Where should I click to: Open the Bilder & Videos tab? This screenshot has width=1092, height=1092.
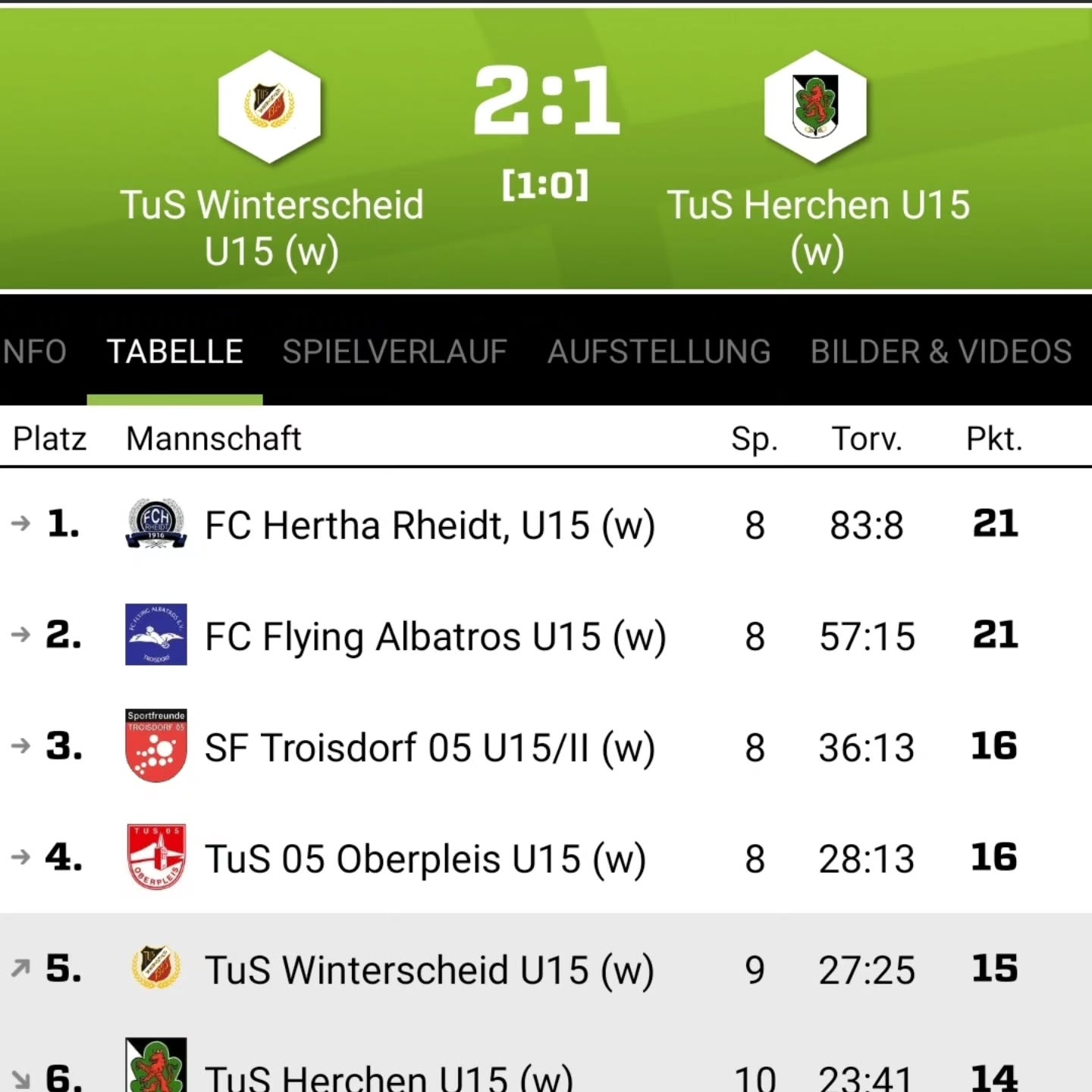[940, 352]
